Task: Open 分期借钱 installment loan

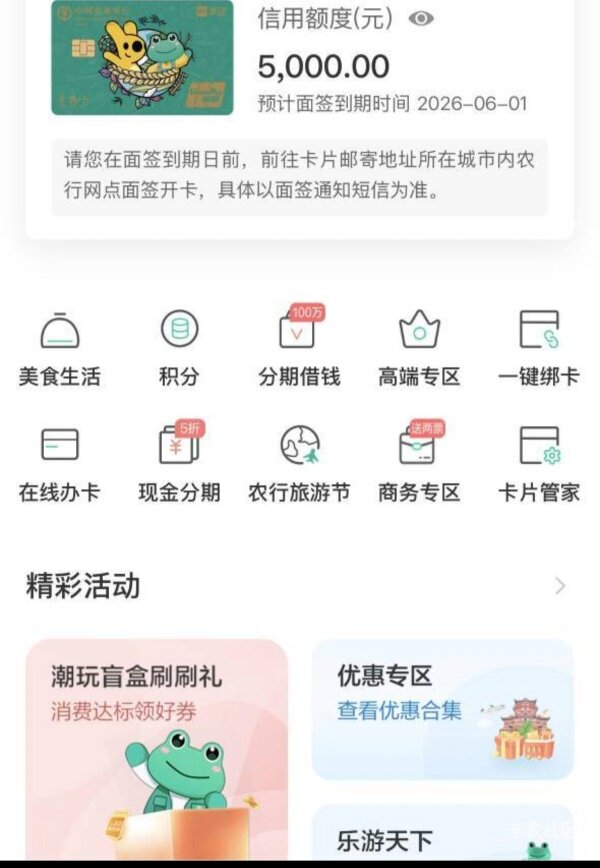Action: (299, 347)
